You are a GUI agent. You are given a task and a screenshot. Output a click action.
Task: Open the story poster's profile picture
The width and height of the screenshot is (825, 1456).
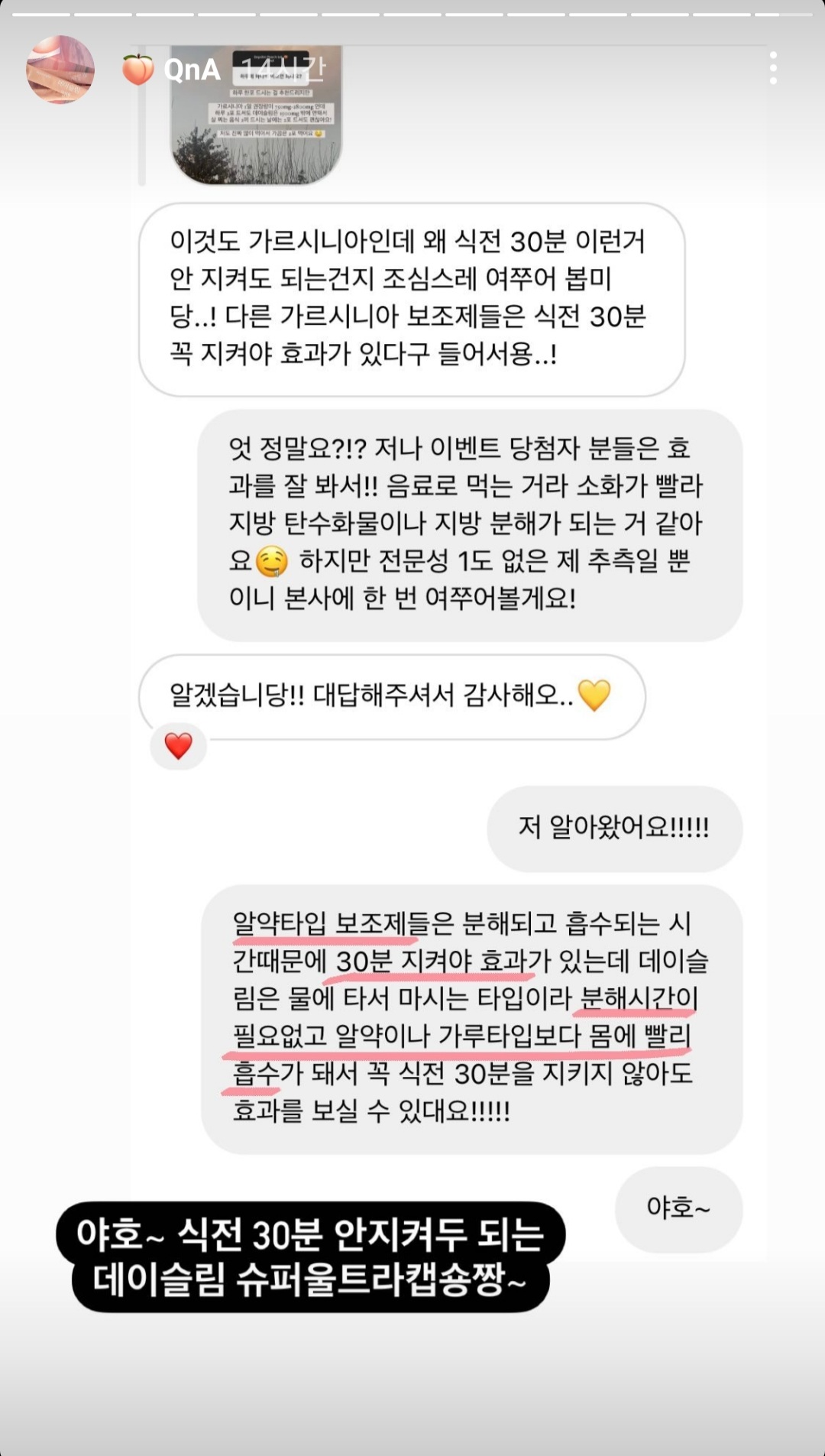click(60, 70)
